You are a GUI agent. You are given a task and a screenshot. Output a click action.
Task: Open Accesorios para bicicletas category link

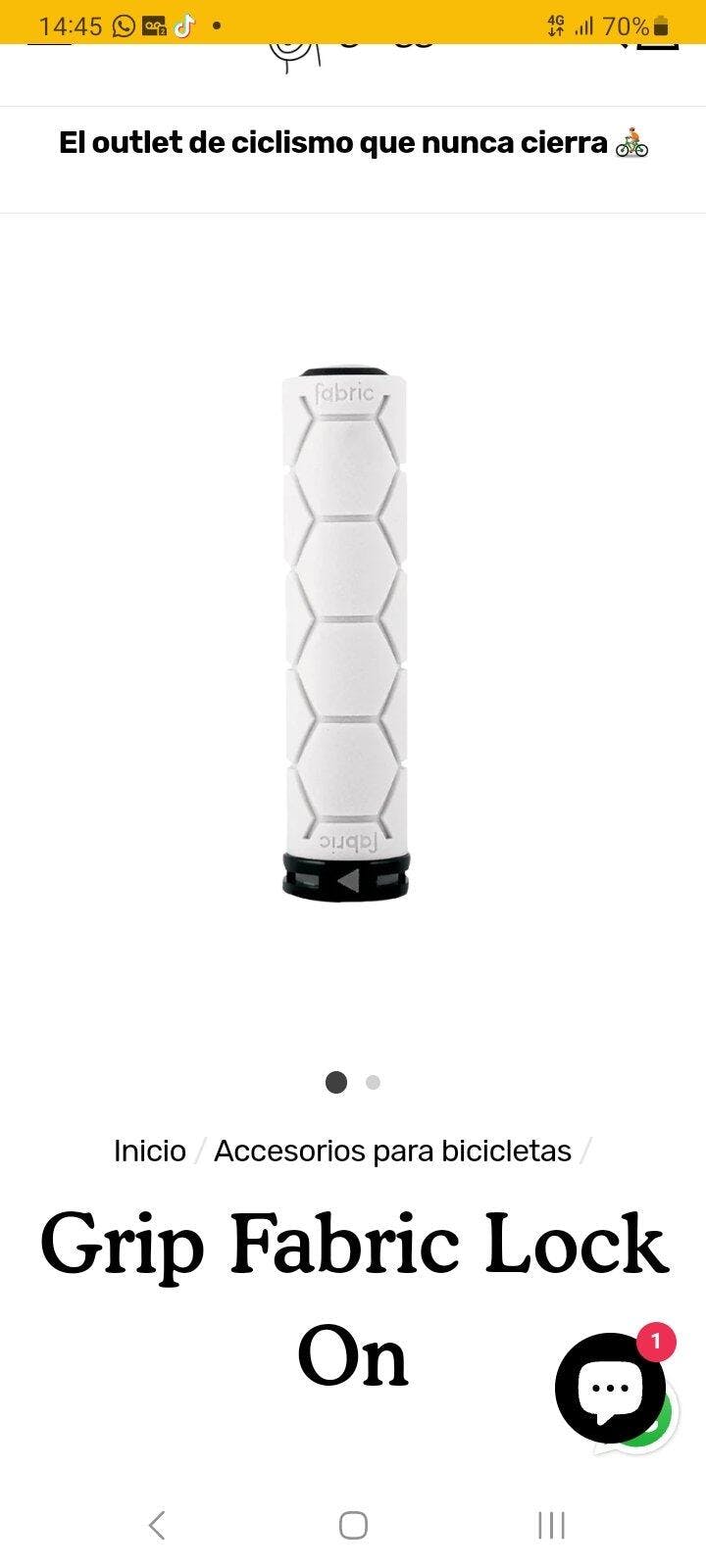click(392, 1151)
